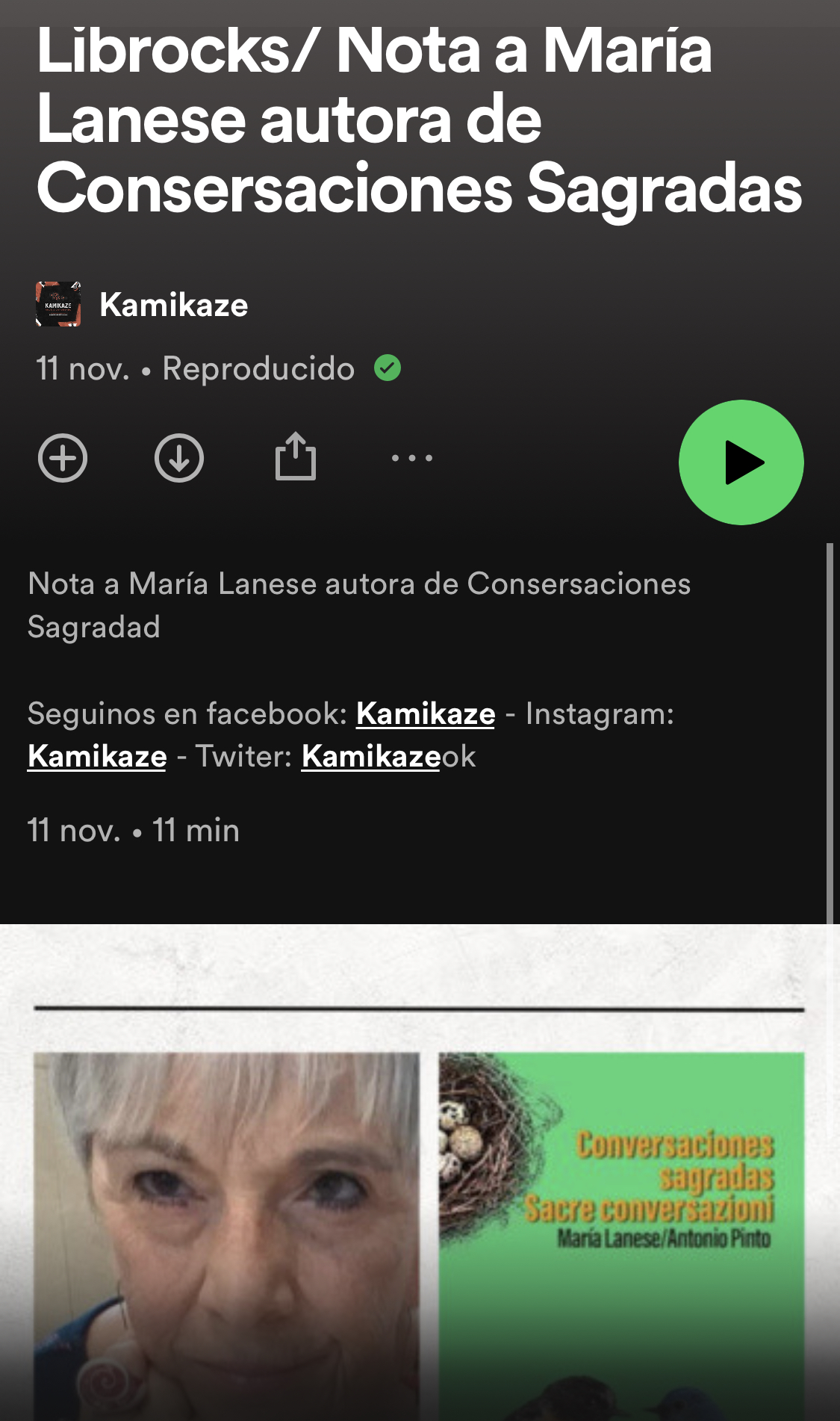Open the three-dot options menu
The height and width of the screenshot is (1421, 840).
pyautogui.click(x=412, y=458)
